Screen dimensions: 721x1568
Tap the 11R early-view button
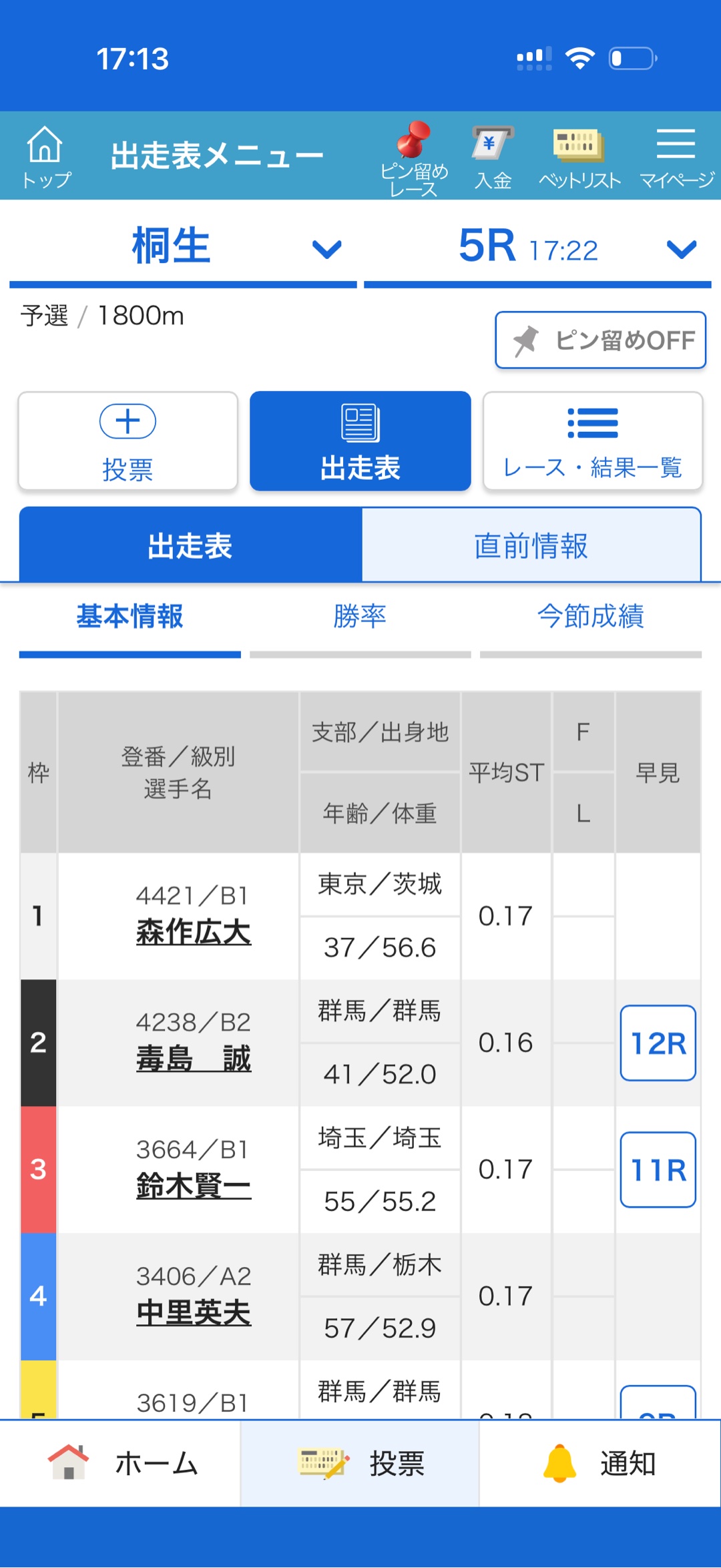click(x=658, y=1169)
